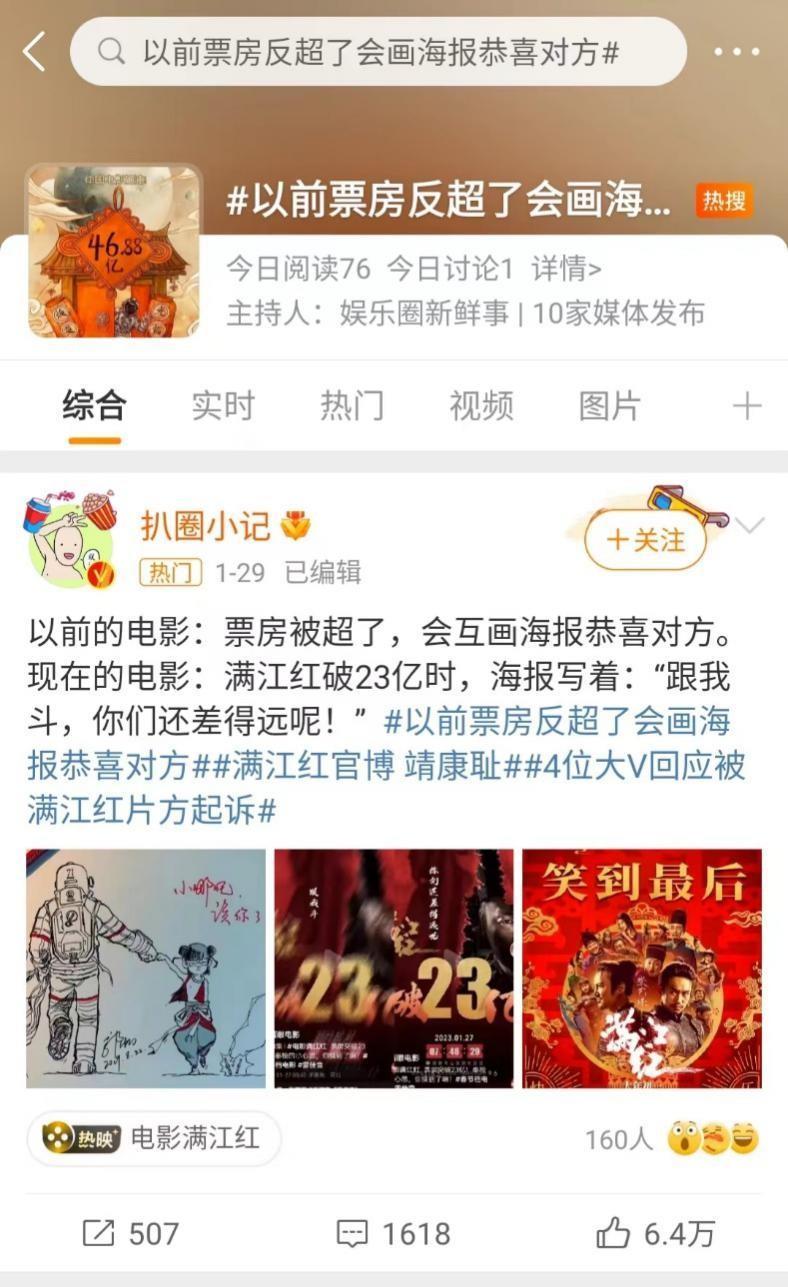View the astronaut and Nezha drawing image

(x=146, y=968)
